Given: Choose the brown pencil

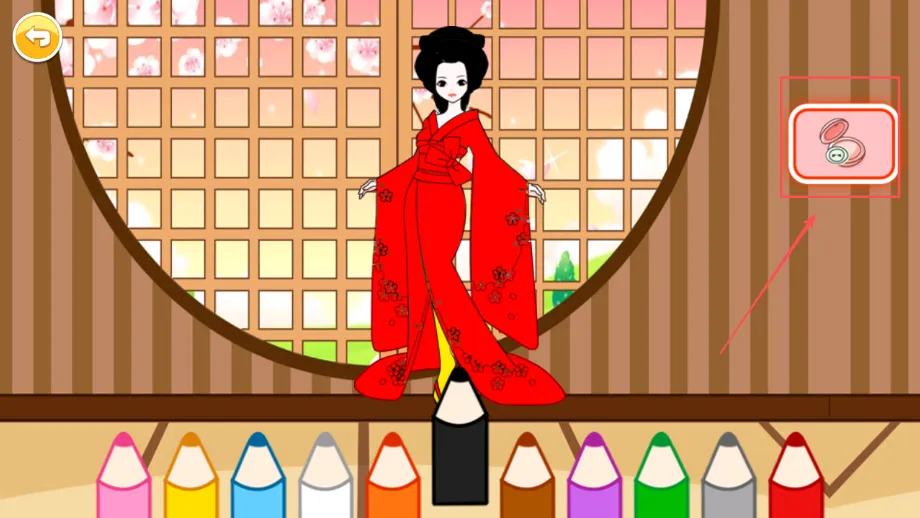Looking at the screenshot, I should pyautogui.click(x=527, y=480).
